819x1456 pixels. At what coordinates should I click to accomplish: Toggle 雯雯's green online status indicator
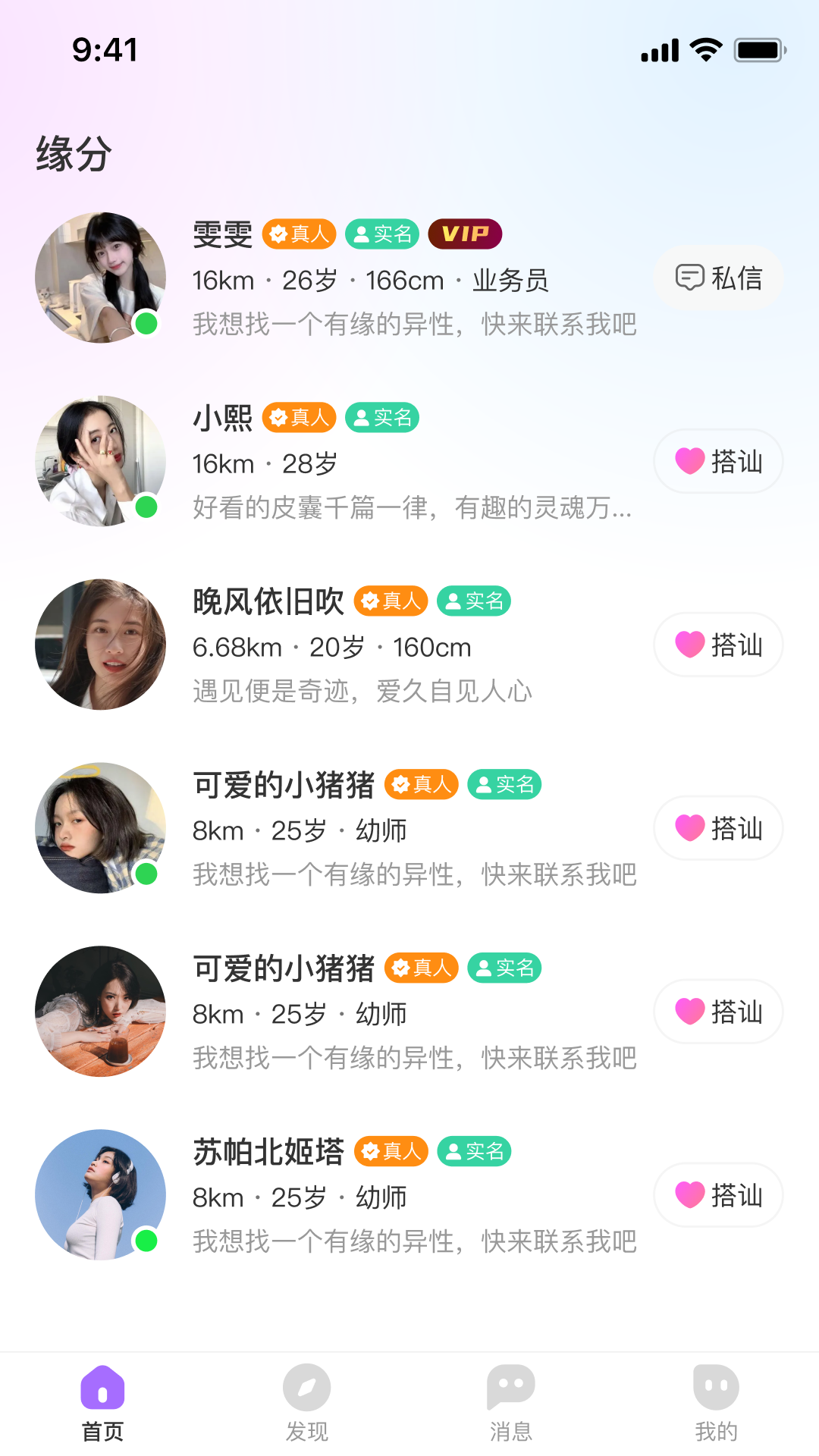tap(146, 325)
